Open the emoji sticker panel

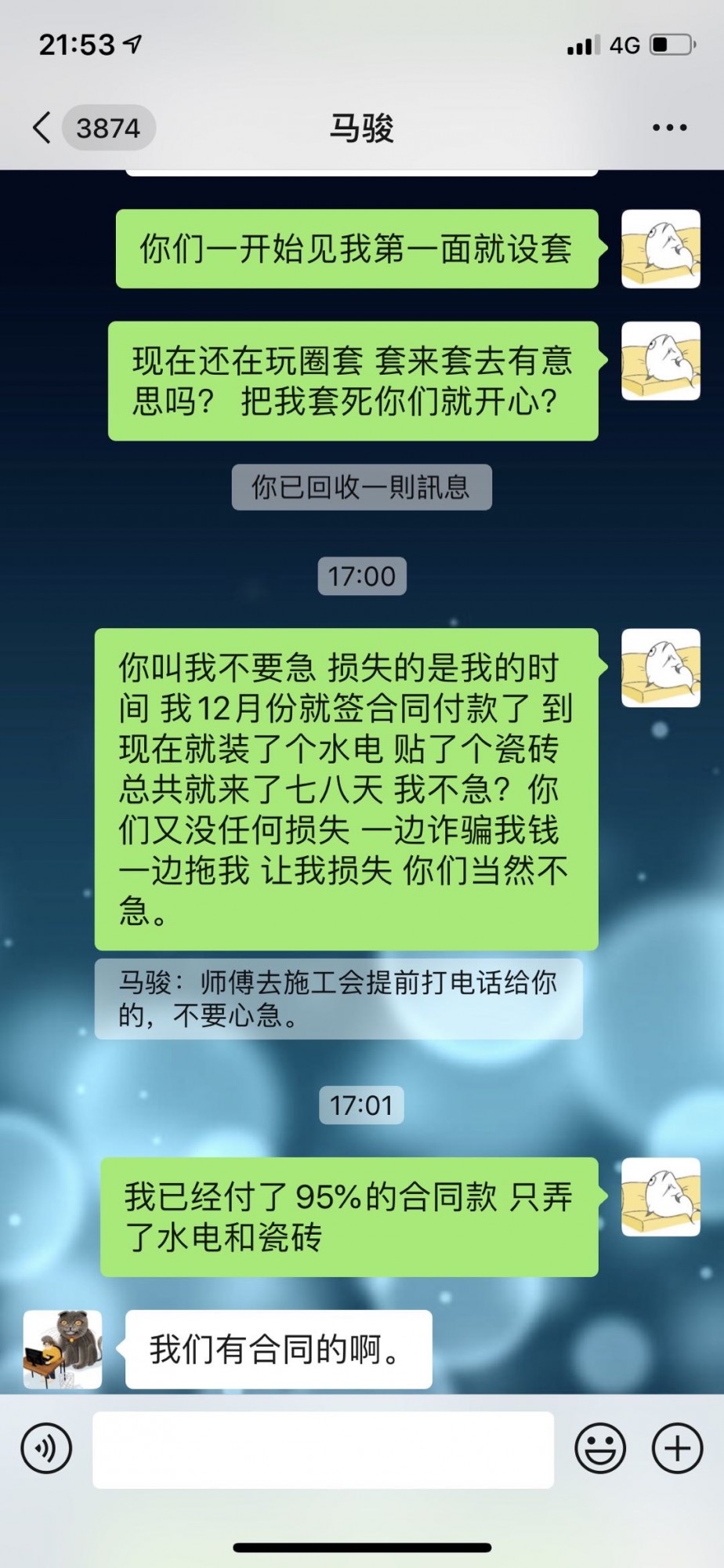[600, 1449]
